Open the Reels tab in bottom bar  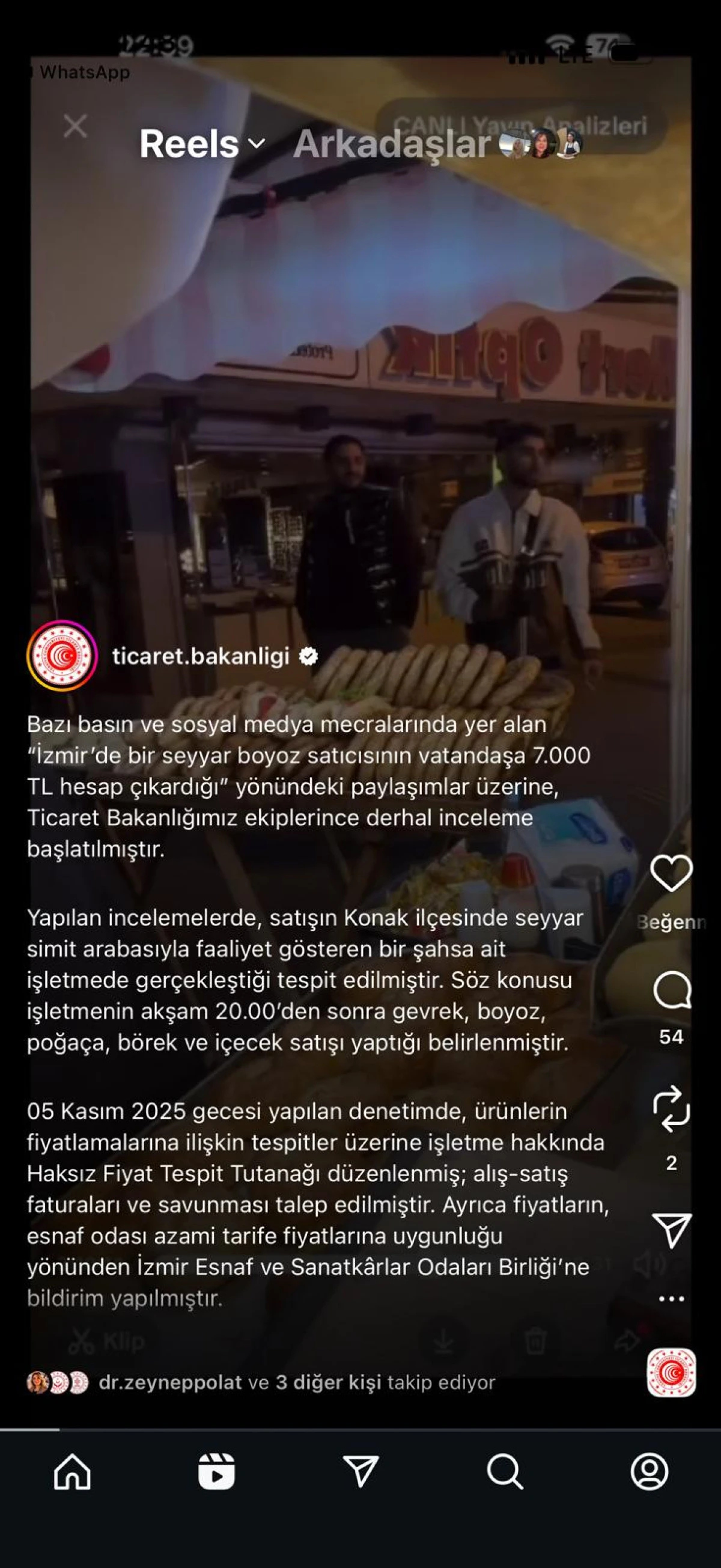(217, 1472)
